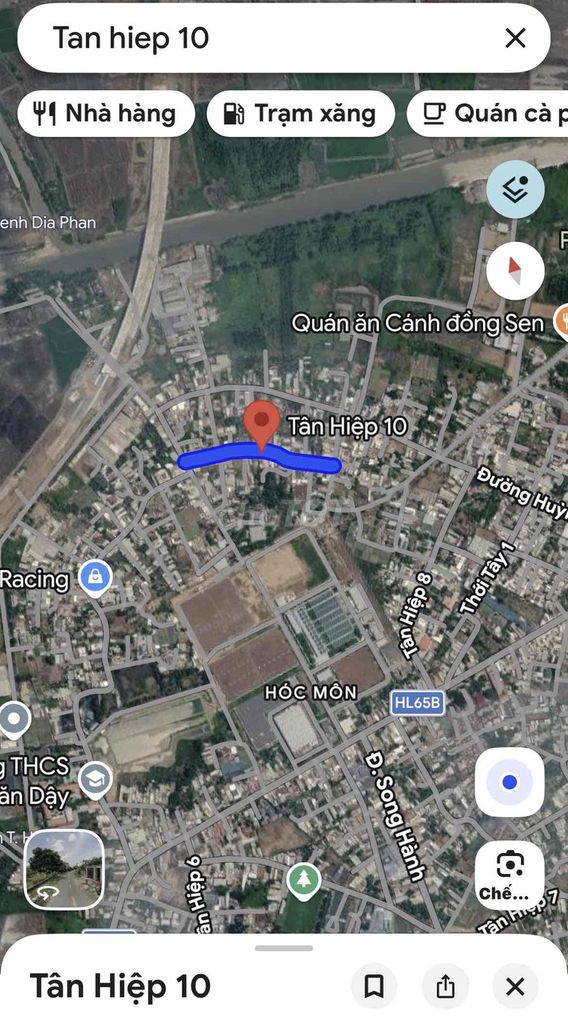Tap the compass to reorient the map

tap(515, 271)
